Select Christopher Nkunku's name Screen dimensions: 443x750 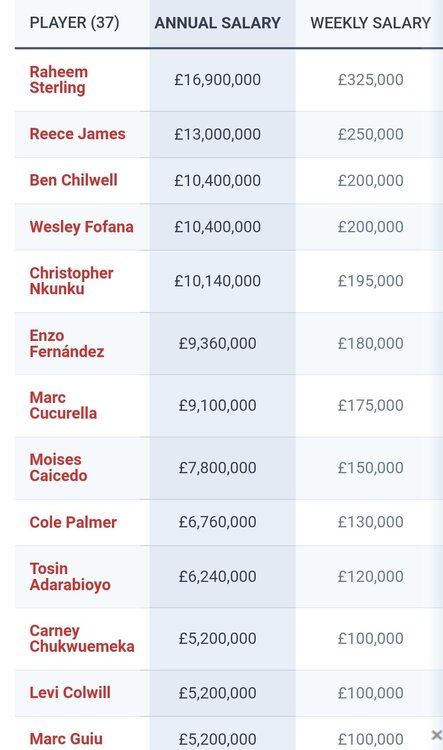pyautogui.click(x=71, y=281)
